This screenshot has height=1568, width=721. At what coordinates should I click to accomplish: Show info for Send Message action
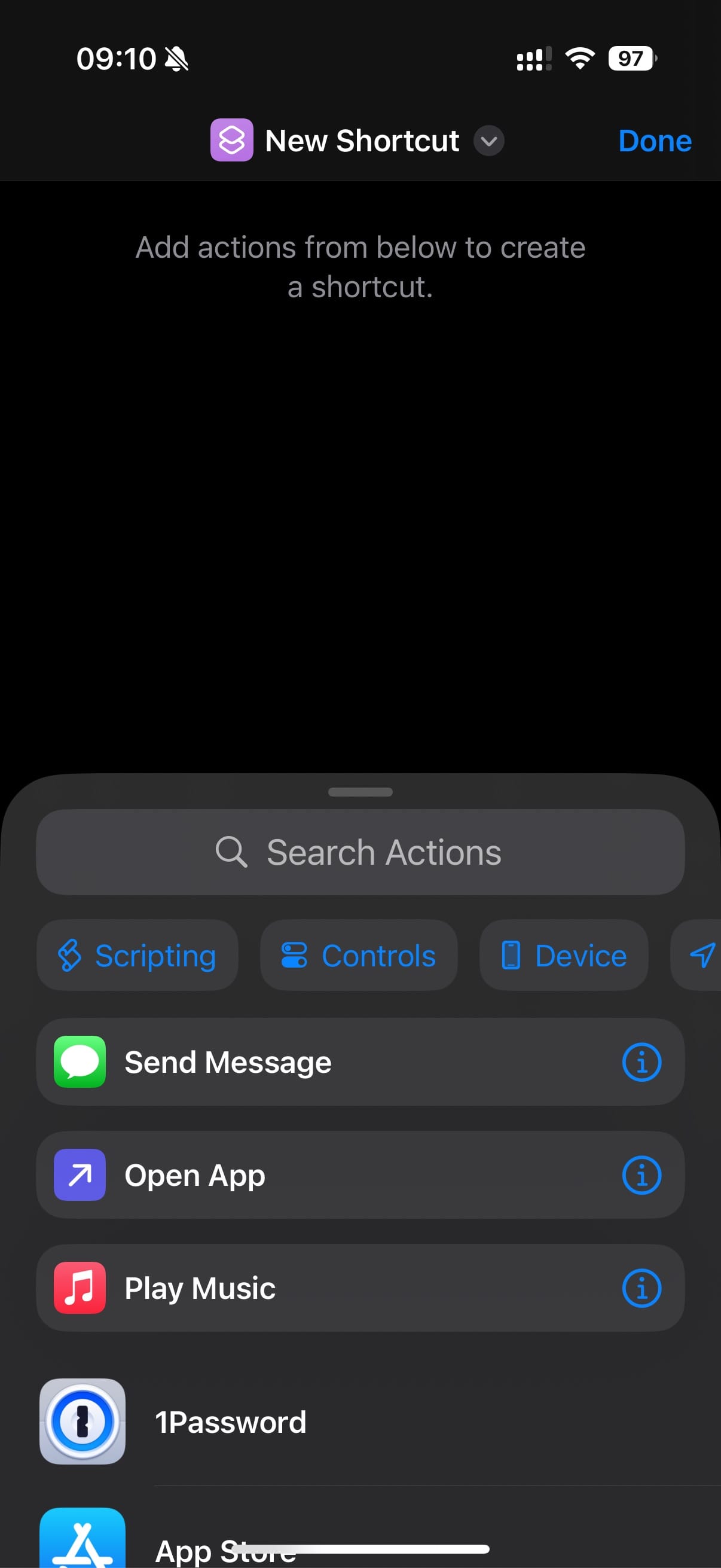point(641,1062)
